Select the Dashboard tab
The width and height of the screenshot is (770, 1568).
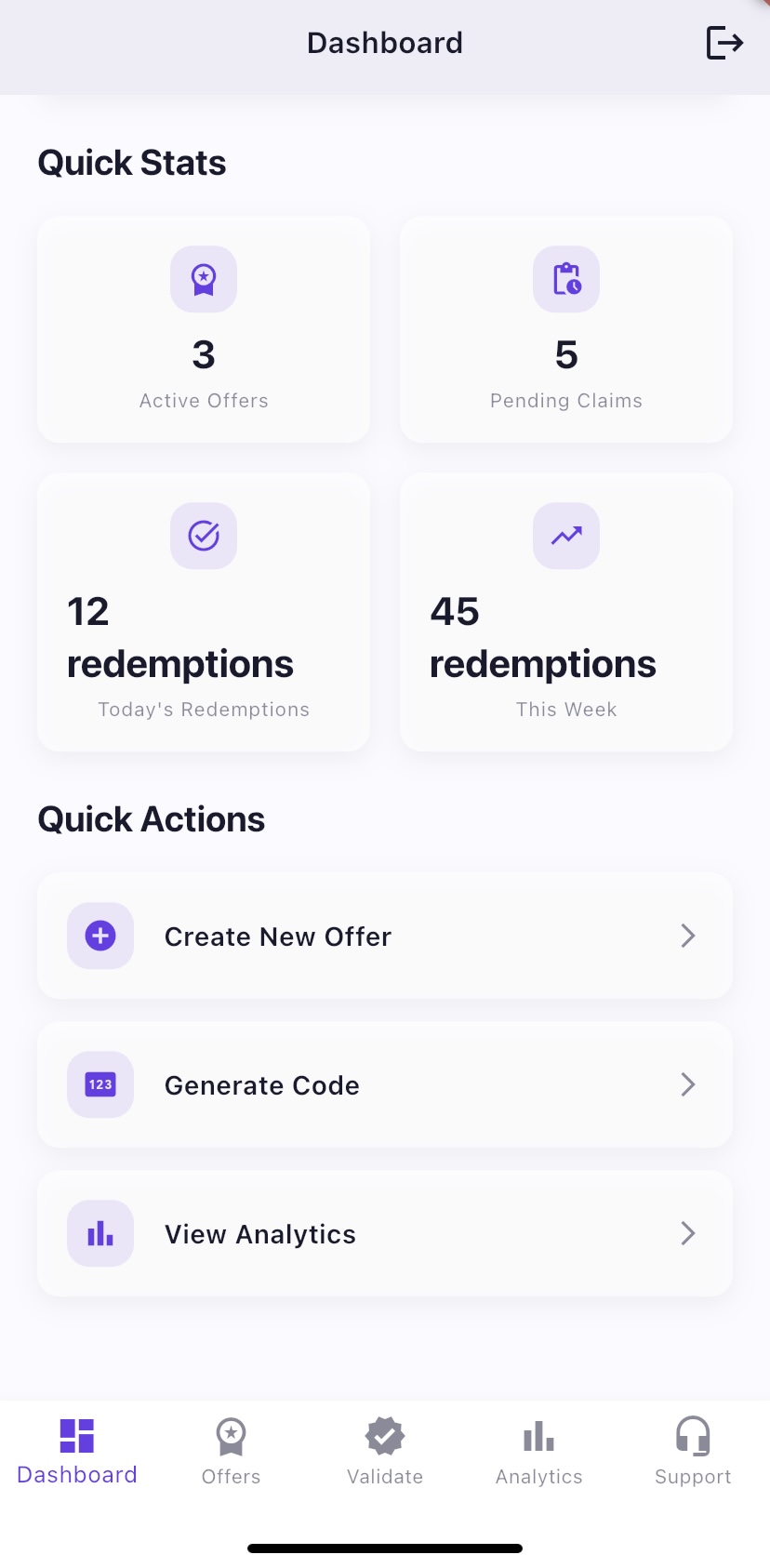point(76,1451)
